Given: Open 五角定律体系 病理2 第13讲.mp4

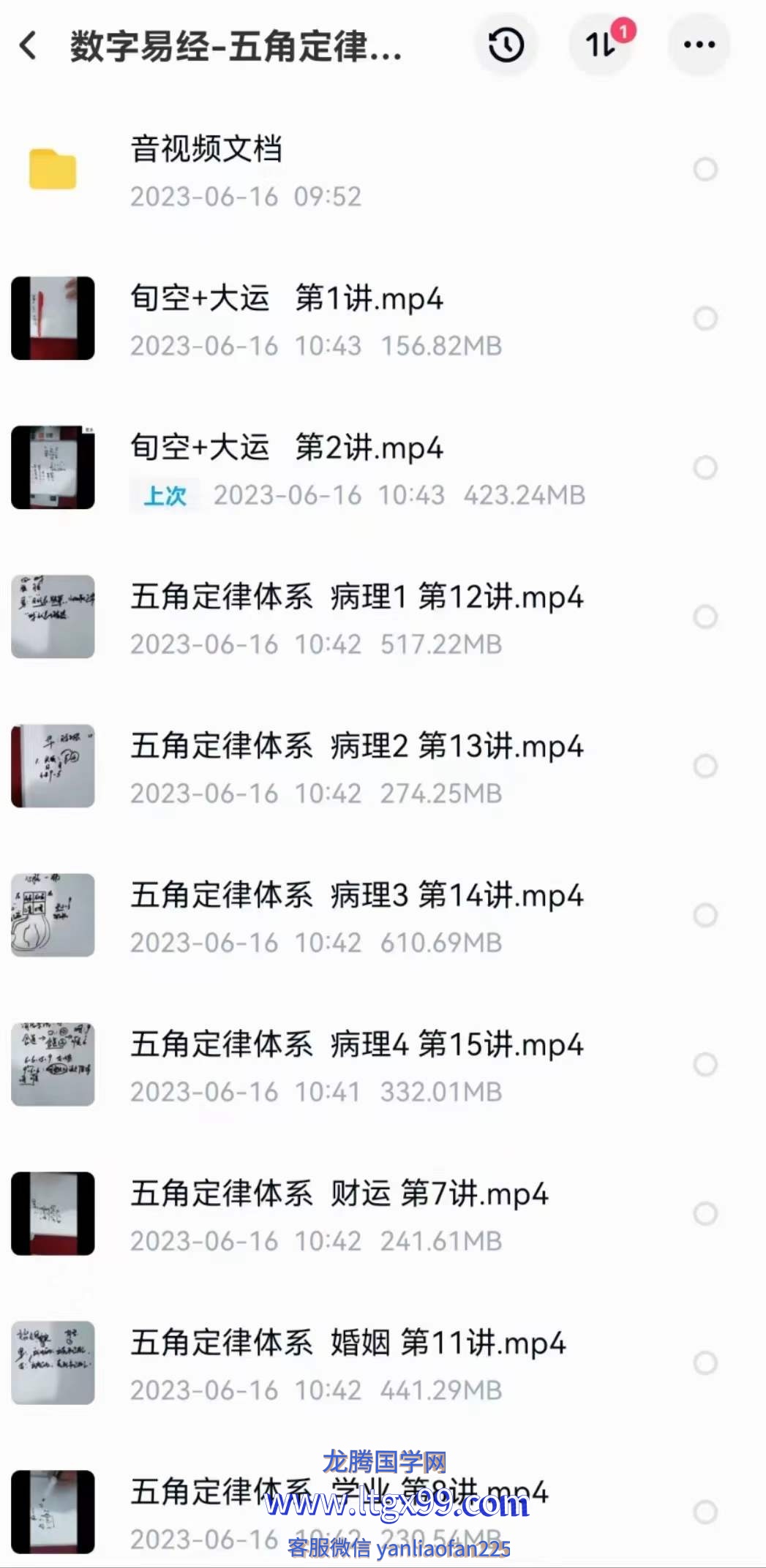Looking at the screenshot, I should pyautogui.click(x=356, y=747).
